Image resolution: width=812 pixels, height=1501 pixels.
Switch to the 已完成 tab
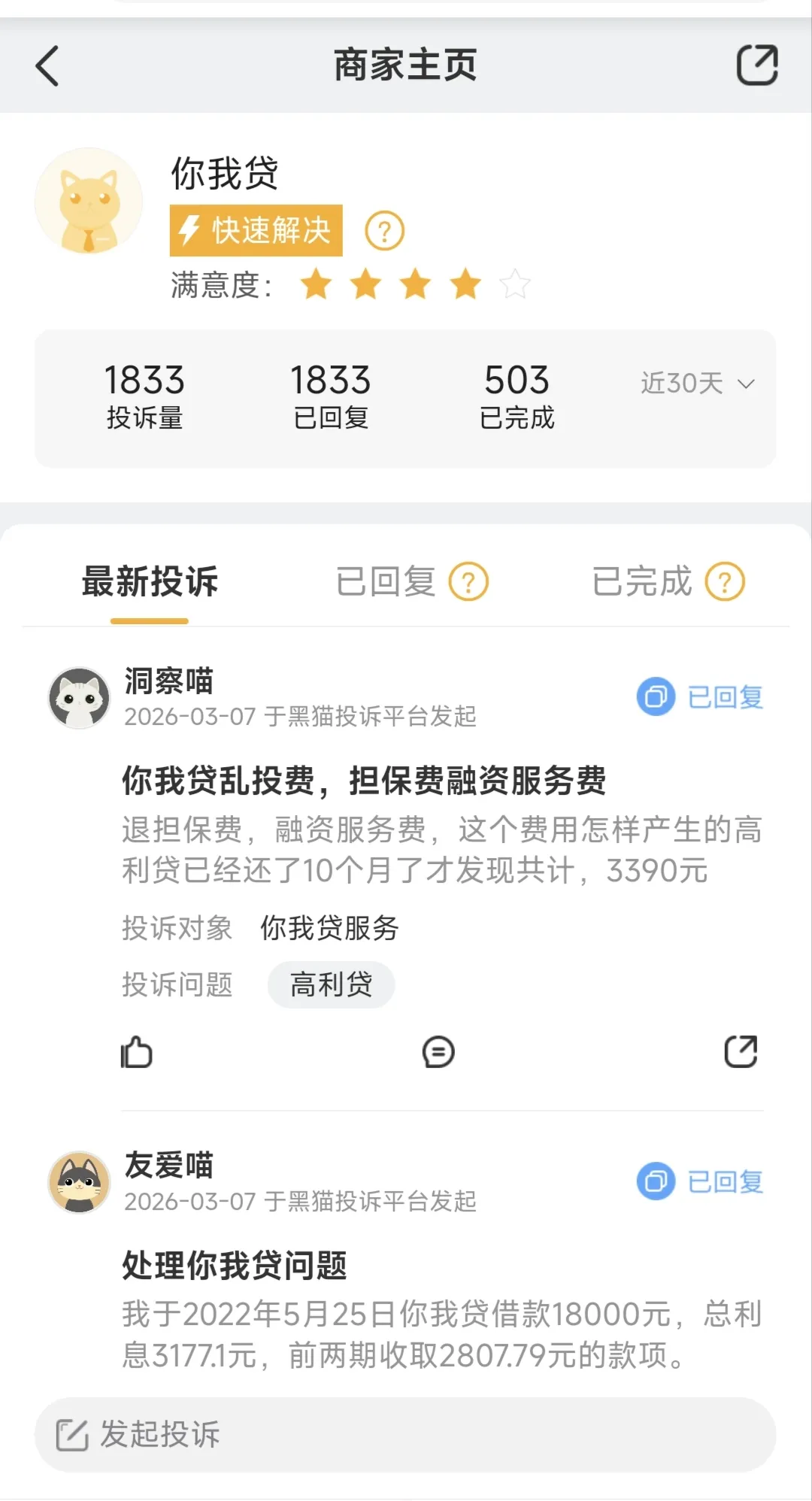(x=642, y=582)
